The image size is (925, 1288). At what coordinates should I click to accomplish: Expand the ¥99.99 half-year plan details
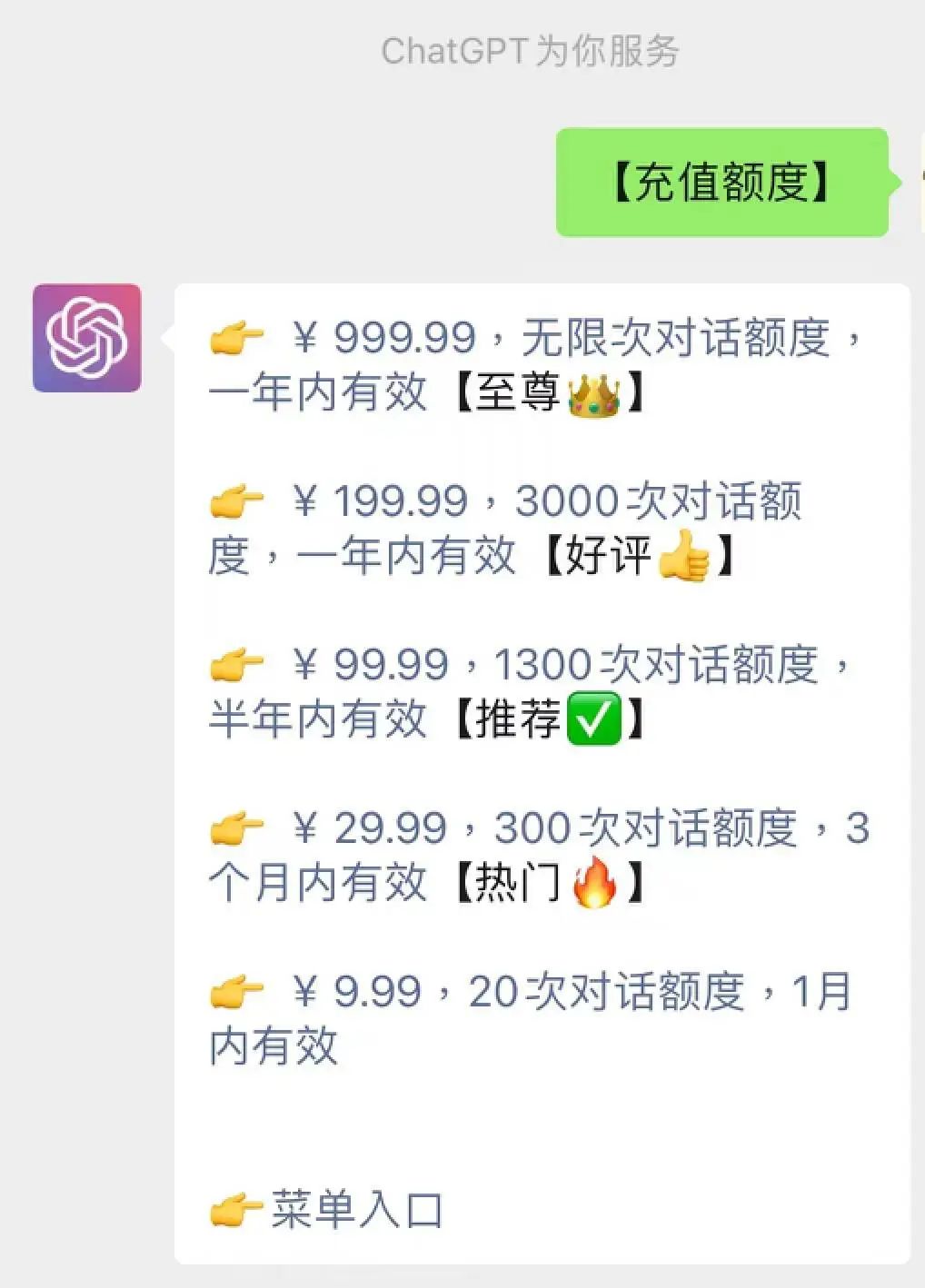[x=527, y=690]
